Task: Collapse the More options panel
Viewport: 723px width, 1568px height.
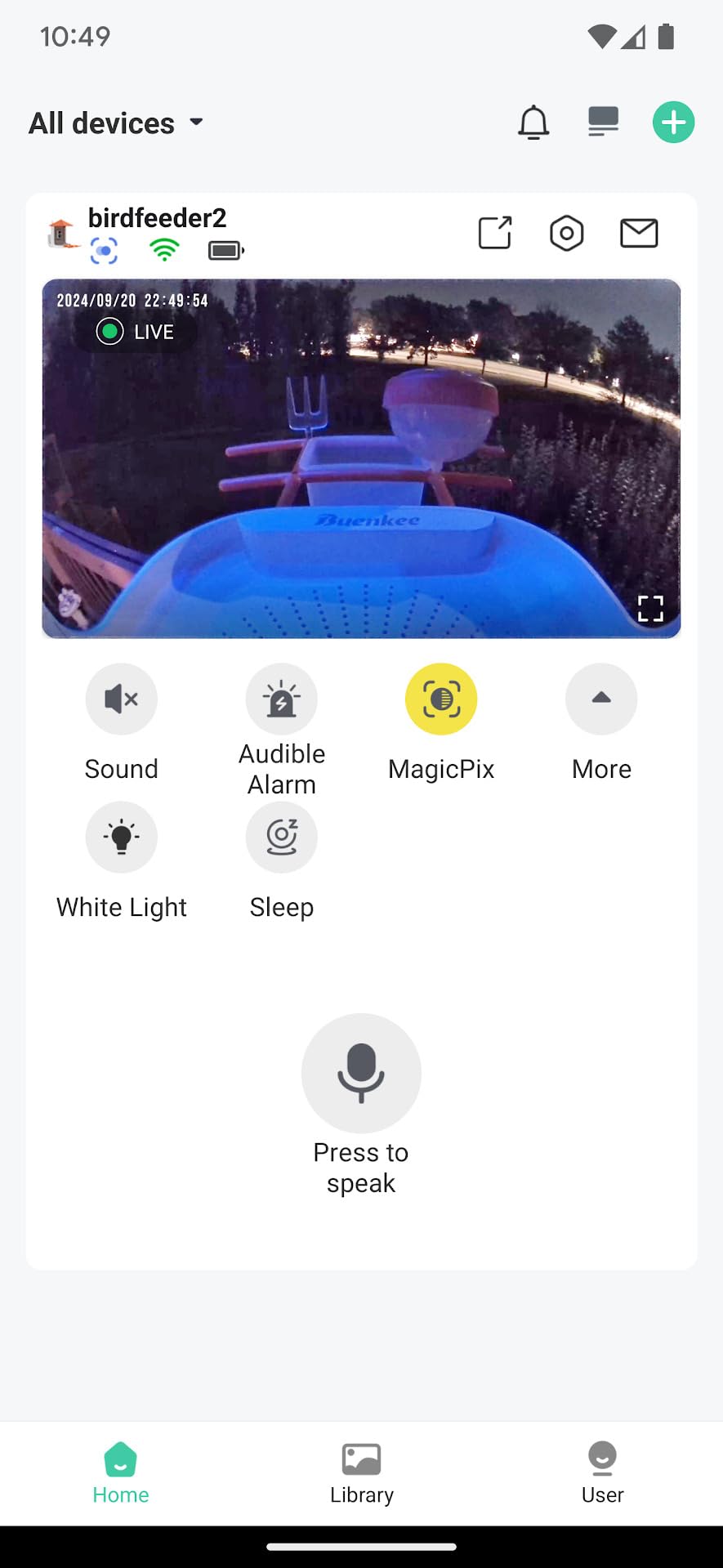Action: coord(601,699)
